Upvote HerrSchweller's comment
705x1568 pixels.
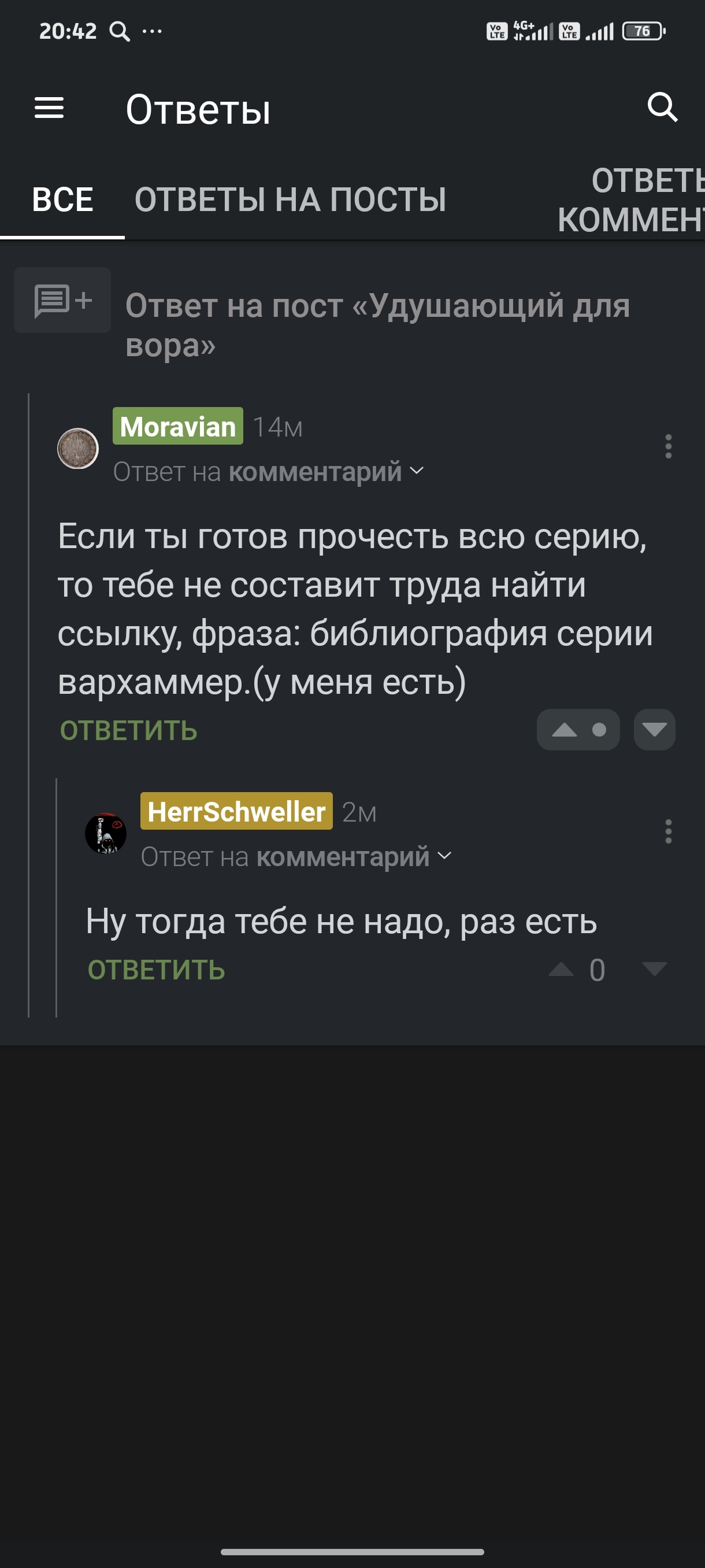pos(561,969)
